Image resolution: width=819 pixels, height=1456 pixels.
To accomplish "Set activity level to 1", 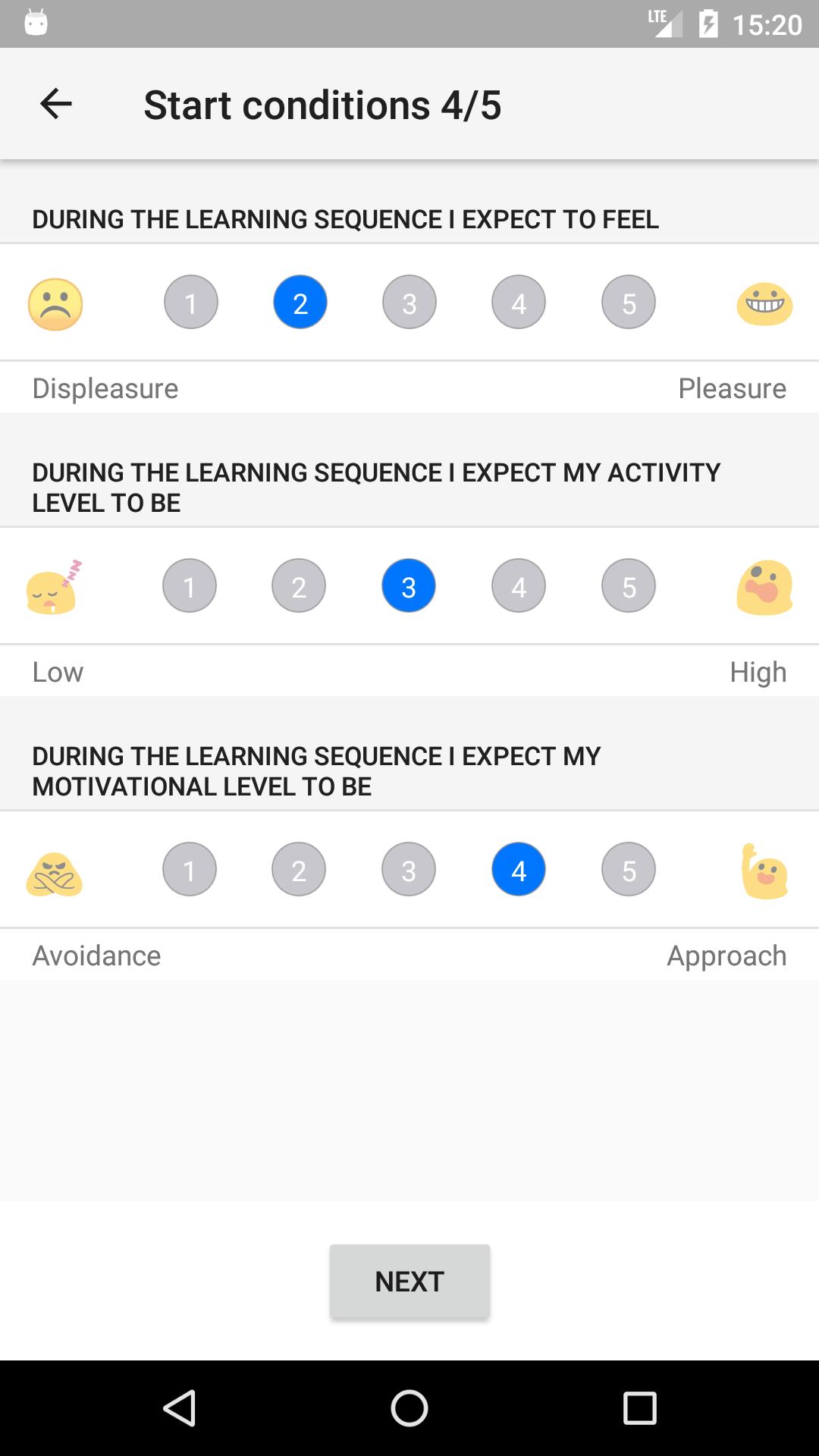I will [x=190, y=586].
